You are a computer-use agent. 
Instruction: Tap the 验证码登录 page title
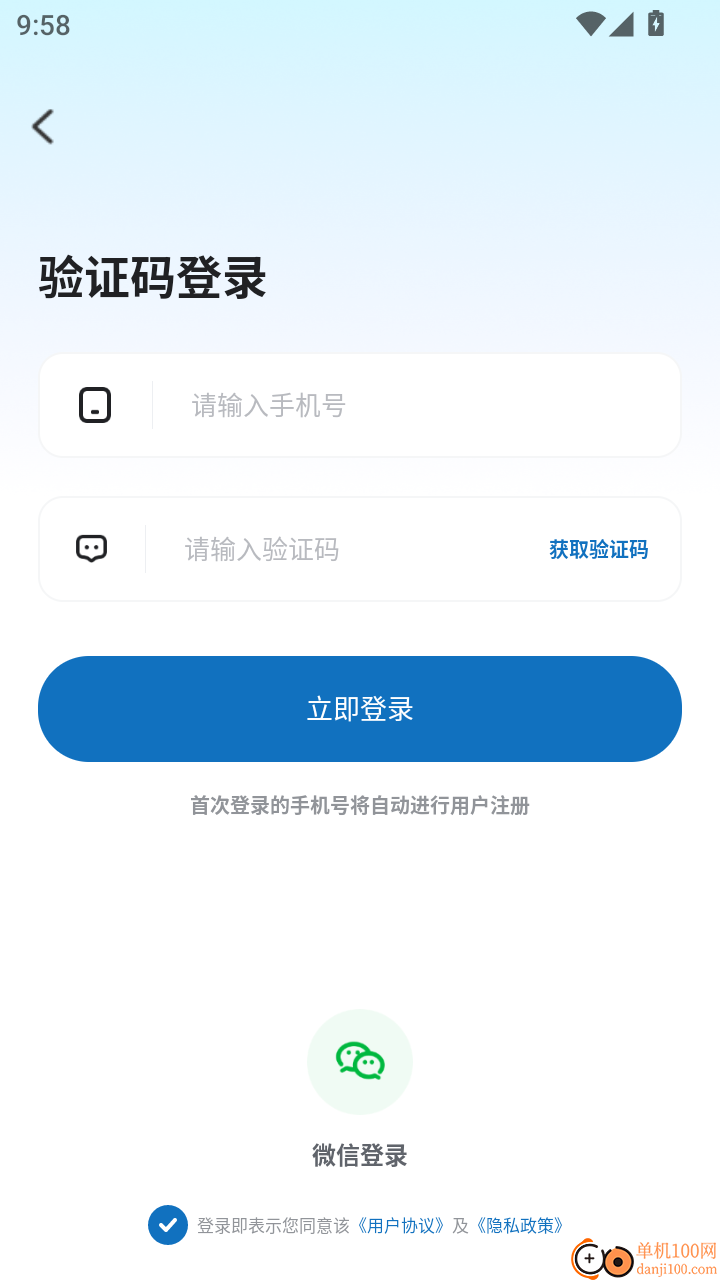click(152, 278)
